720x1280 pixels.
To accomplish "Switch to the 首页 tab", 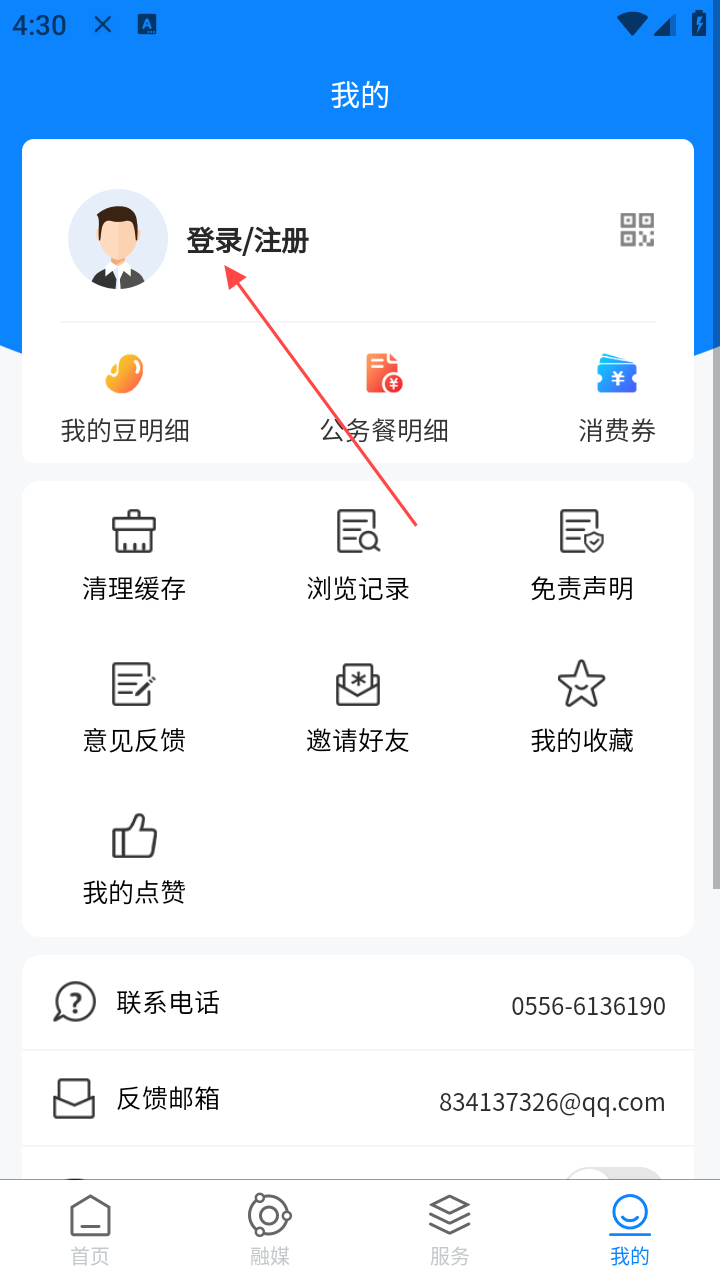I will tap(90, 1230).
